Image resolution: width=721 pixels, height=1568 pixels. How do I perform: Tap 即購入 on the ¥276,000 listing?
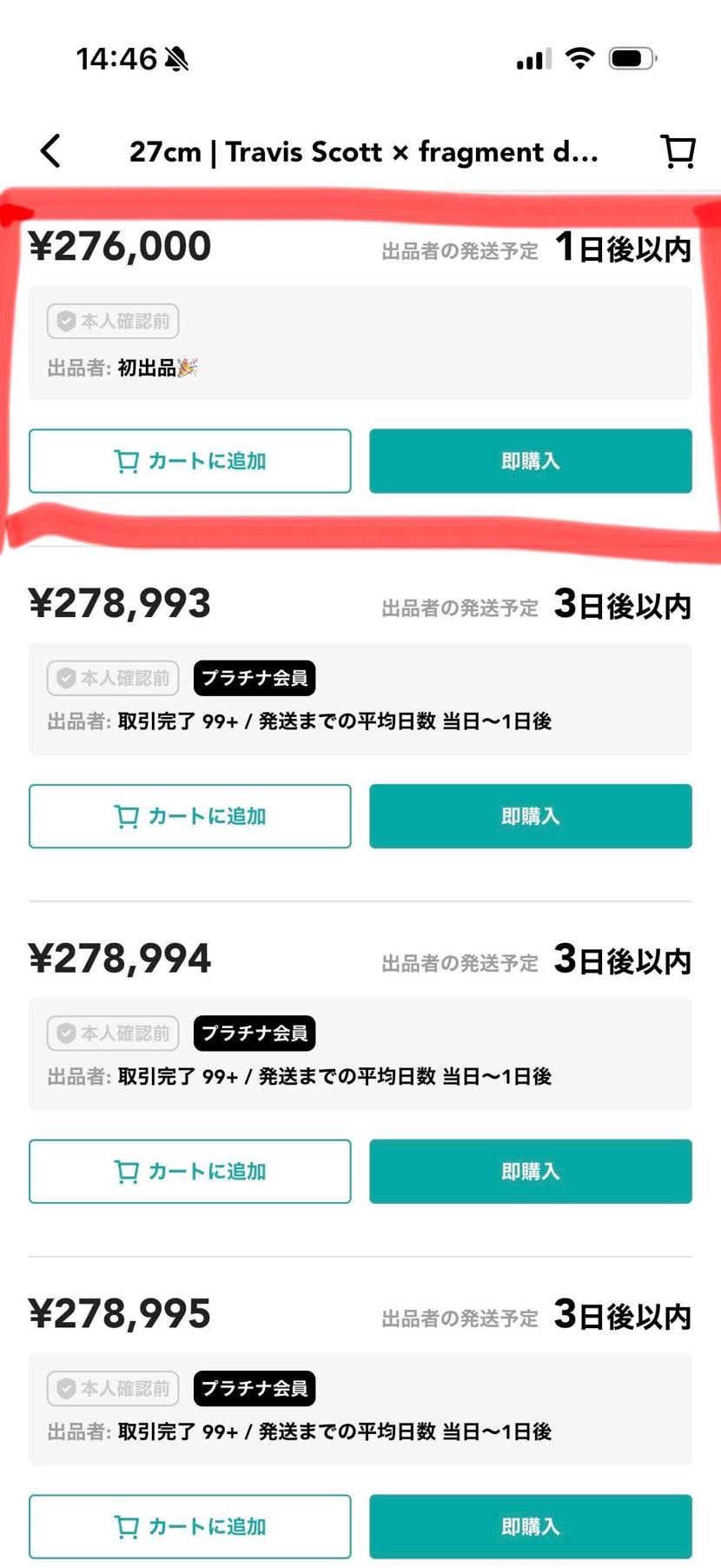coord(531,462)
